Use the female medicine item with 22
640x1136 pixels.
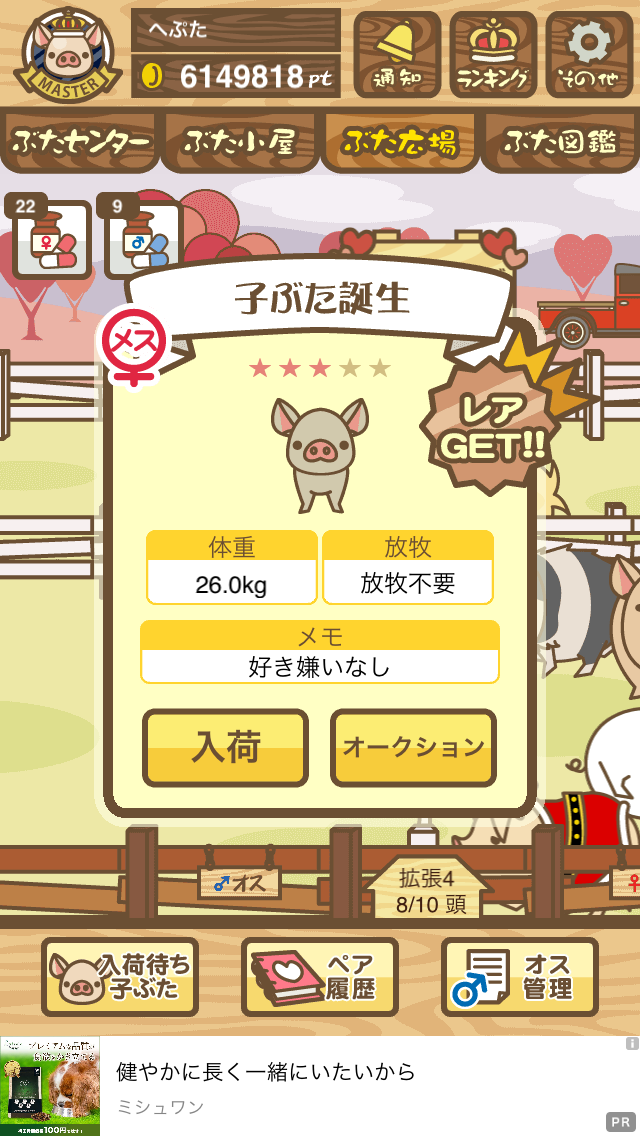pos(50,238)
